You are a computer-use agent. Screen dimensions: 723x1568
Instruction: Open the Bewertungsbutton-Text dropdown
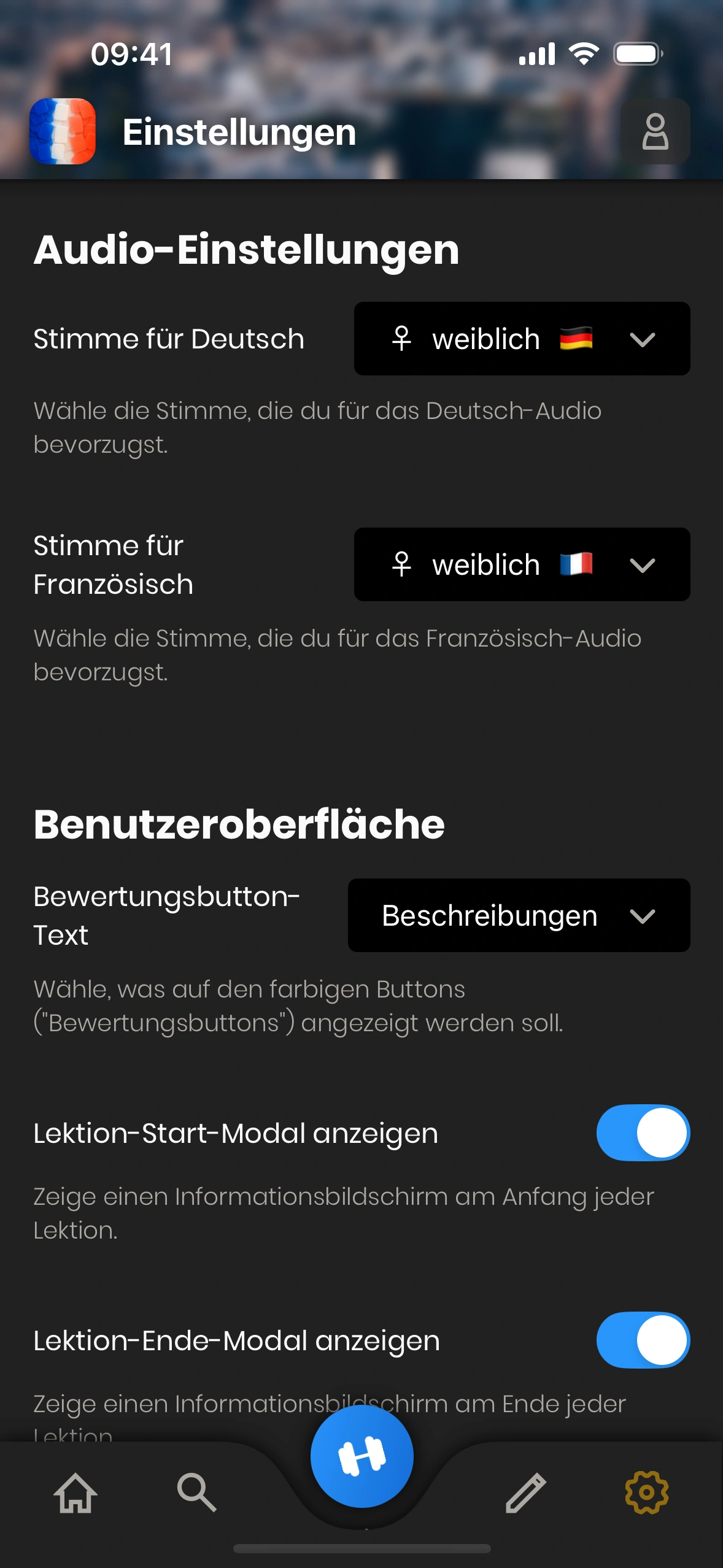[x=519, y=915]
